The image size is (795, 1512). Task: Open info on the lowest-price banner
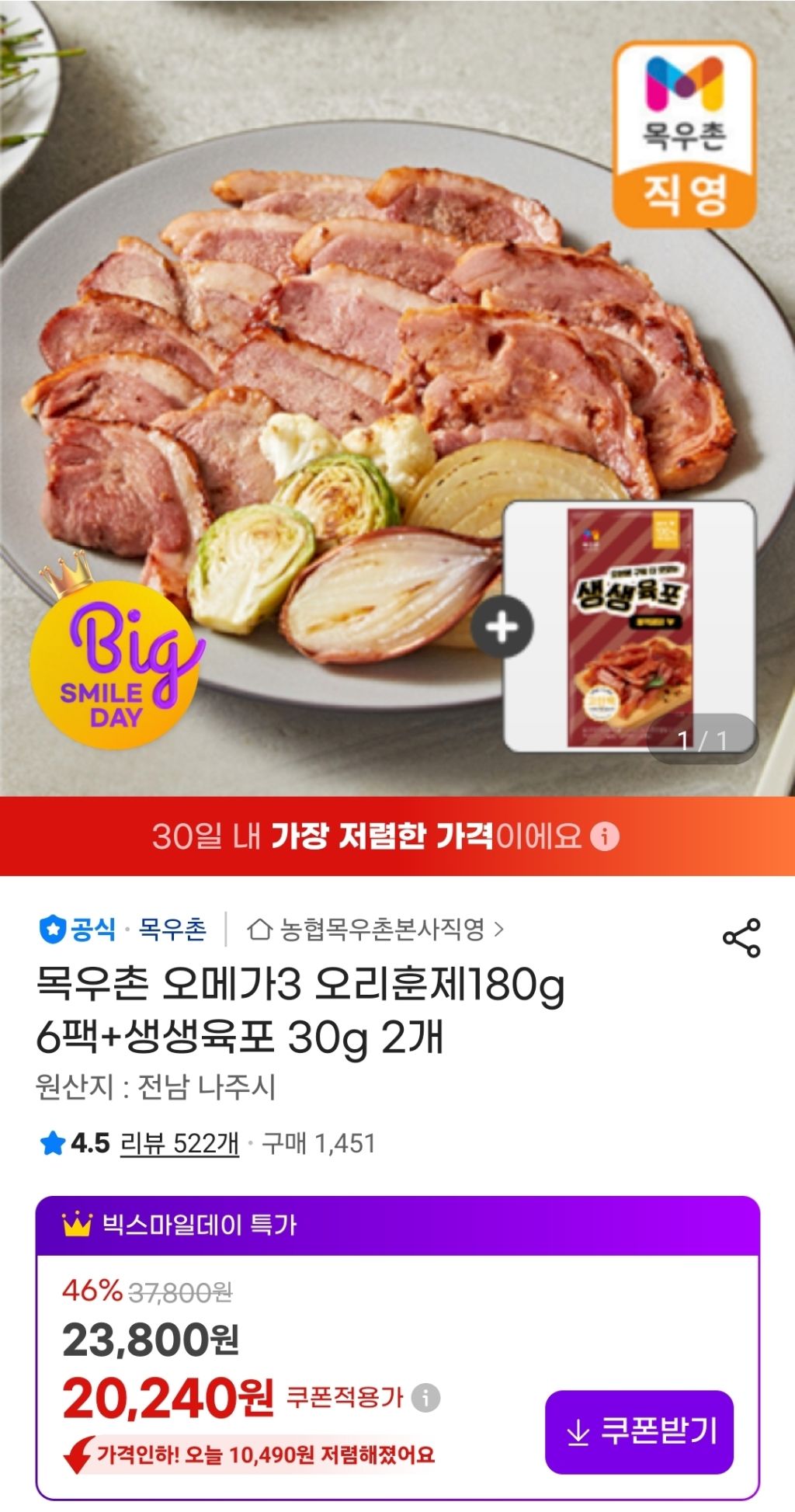[605, 836]
